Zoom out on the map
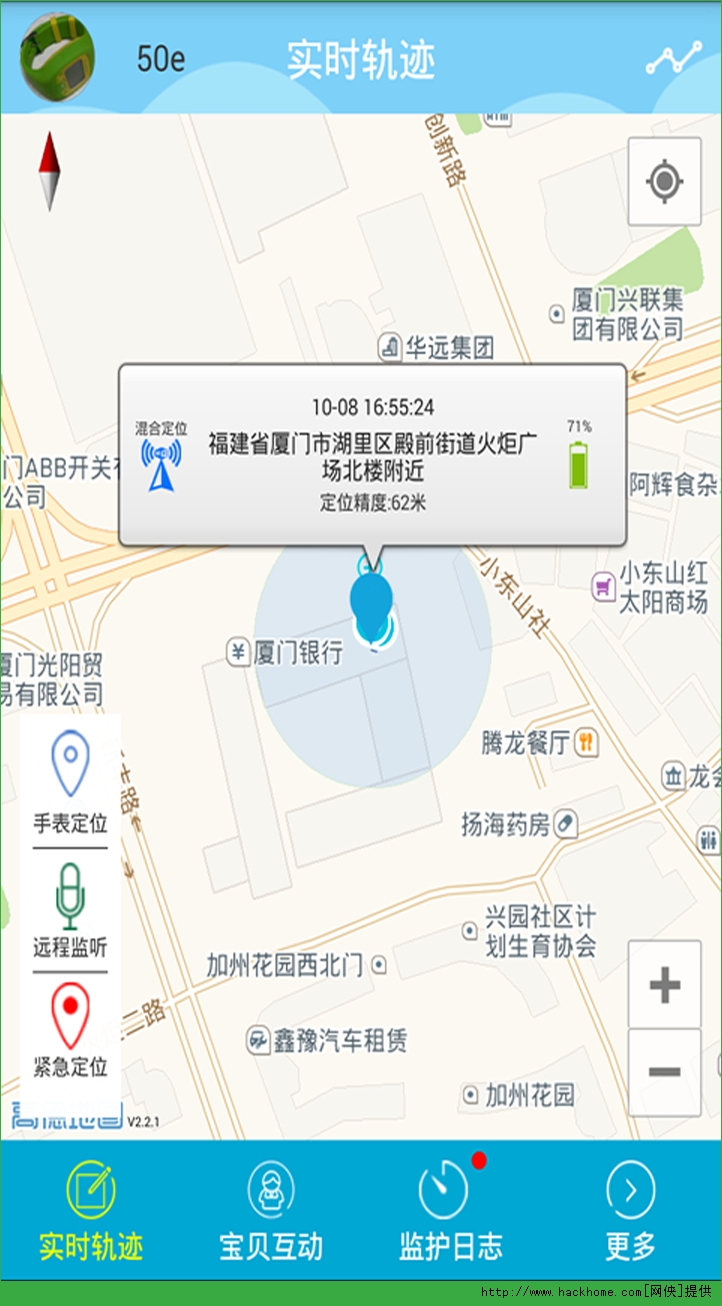 (x=664, y=1073)
